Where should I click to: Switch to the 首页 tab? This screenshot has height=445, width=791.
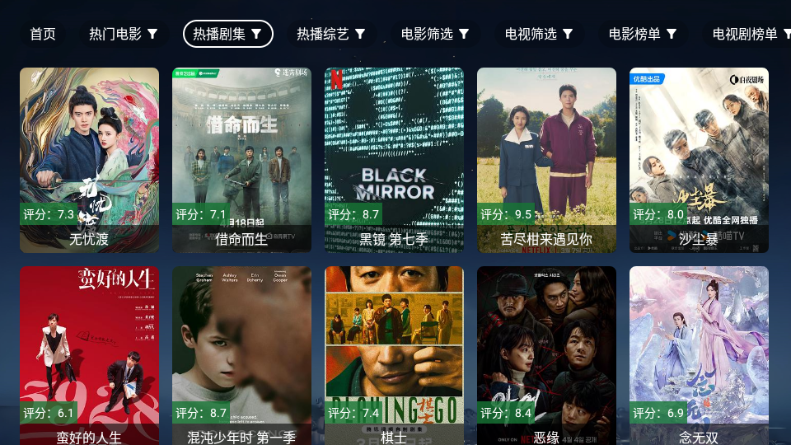point(43,34)
